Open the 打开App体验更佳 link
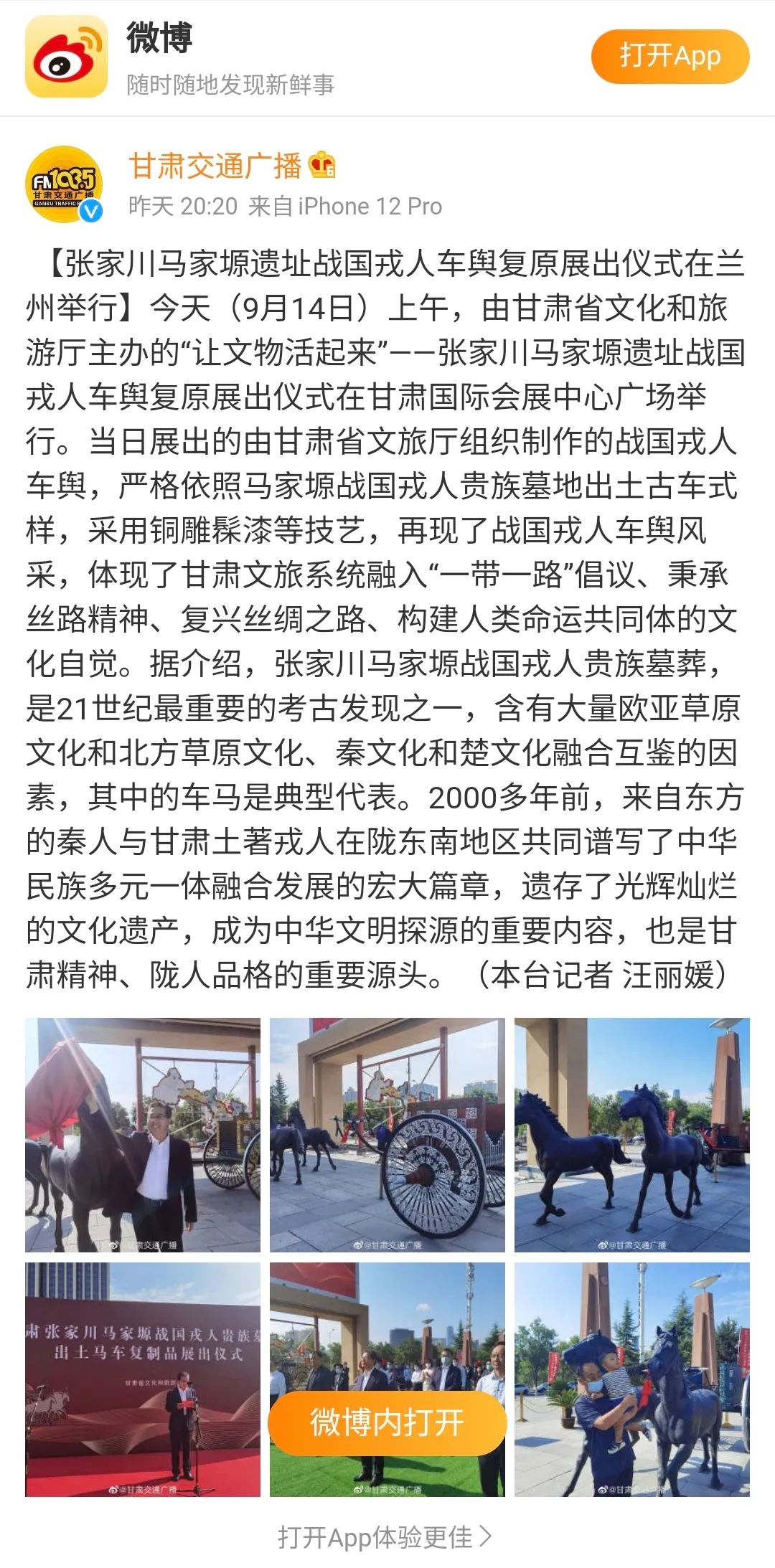The width and height of the screenshot is (775, 1568). click(x=385, y=1536)
